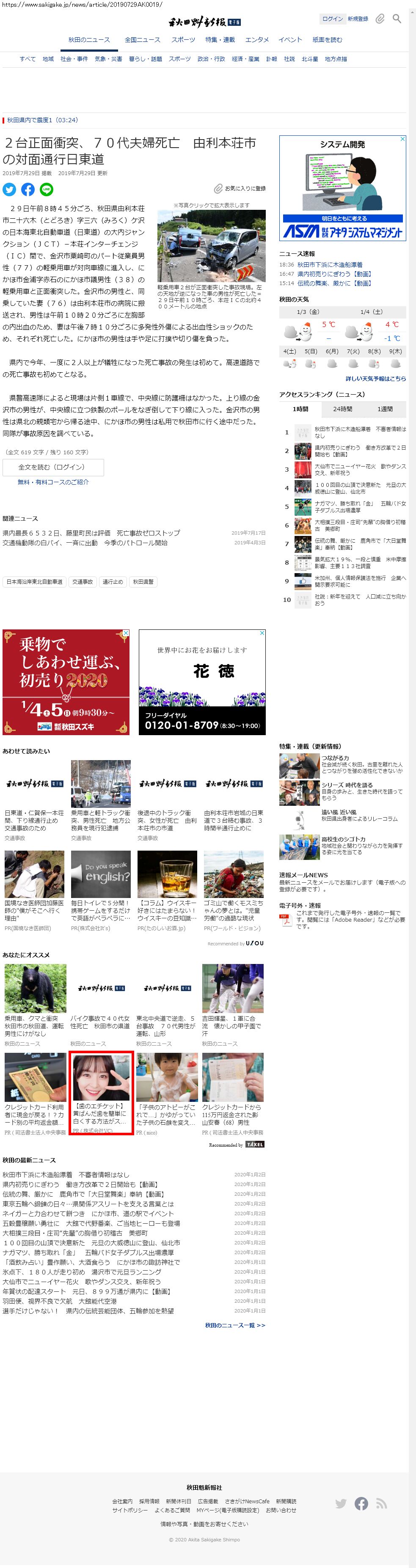Image resolution: width=416 pixels, height=1568 pixels.
Task: Tap 全文を読む（ログイン） button
Action: [x=53, y=467]
